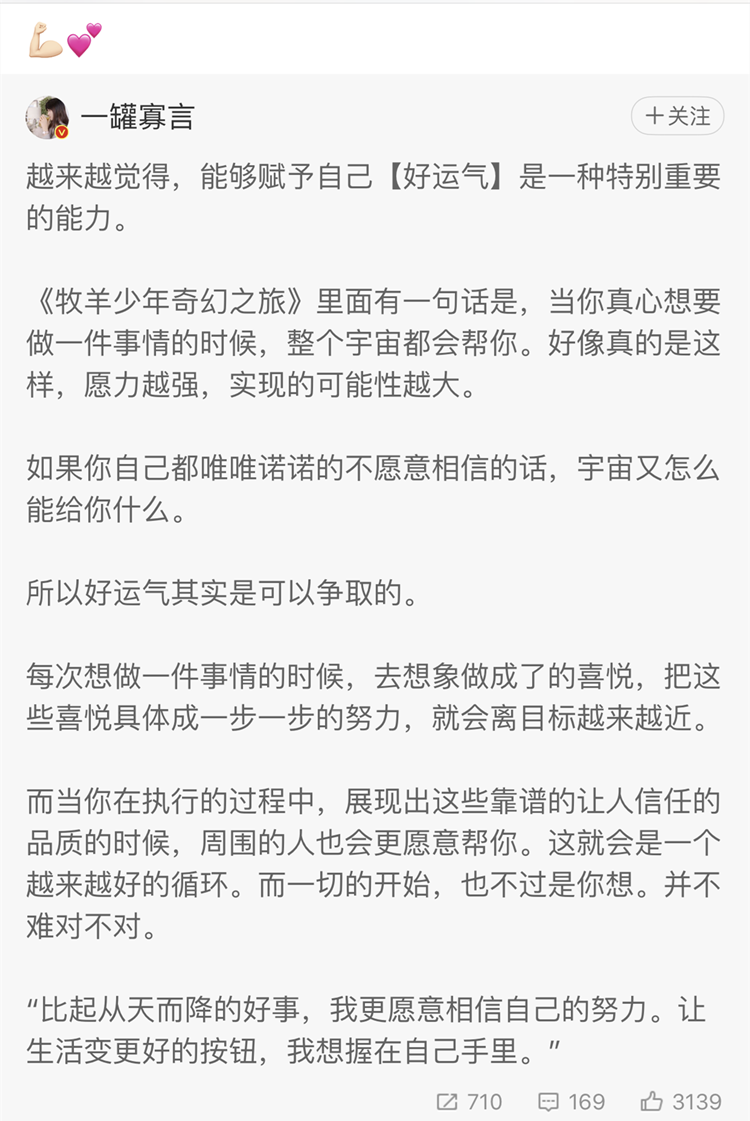The height and width of the screenshot is (1121, 750).
Task: Like the post with 3139 likes
Action: tap(680, 1101)
